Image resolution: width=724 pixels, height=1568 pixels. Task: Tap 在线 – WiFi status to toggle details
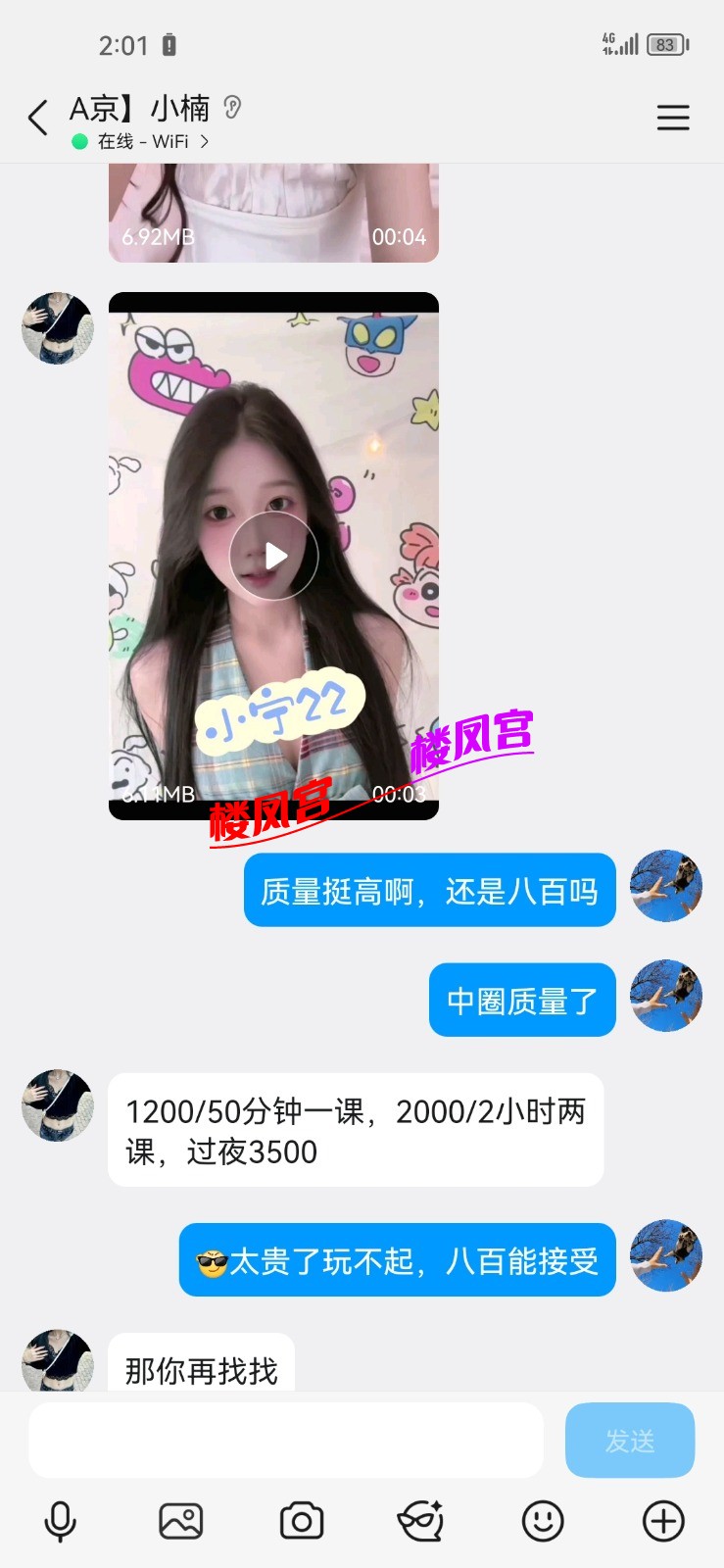[x=140, y=142]
